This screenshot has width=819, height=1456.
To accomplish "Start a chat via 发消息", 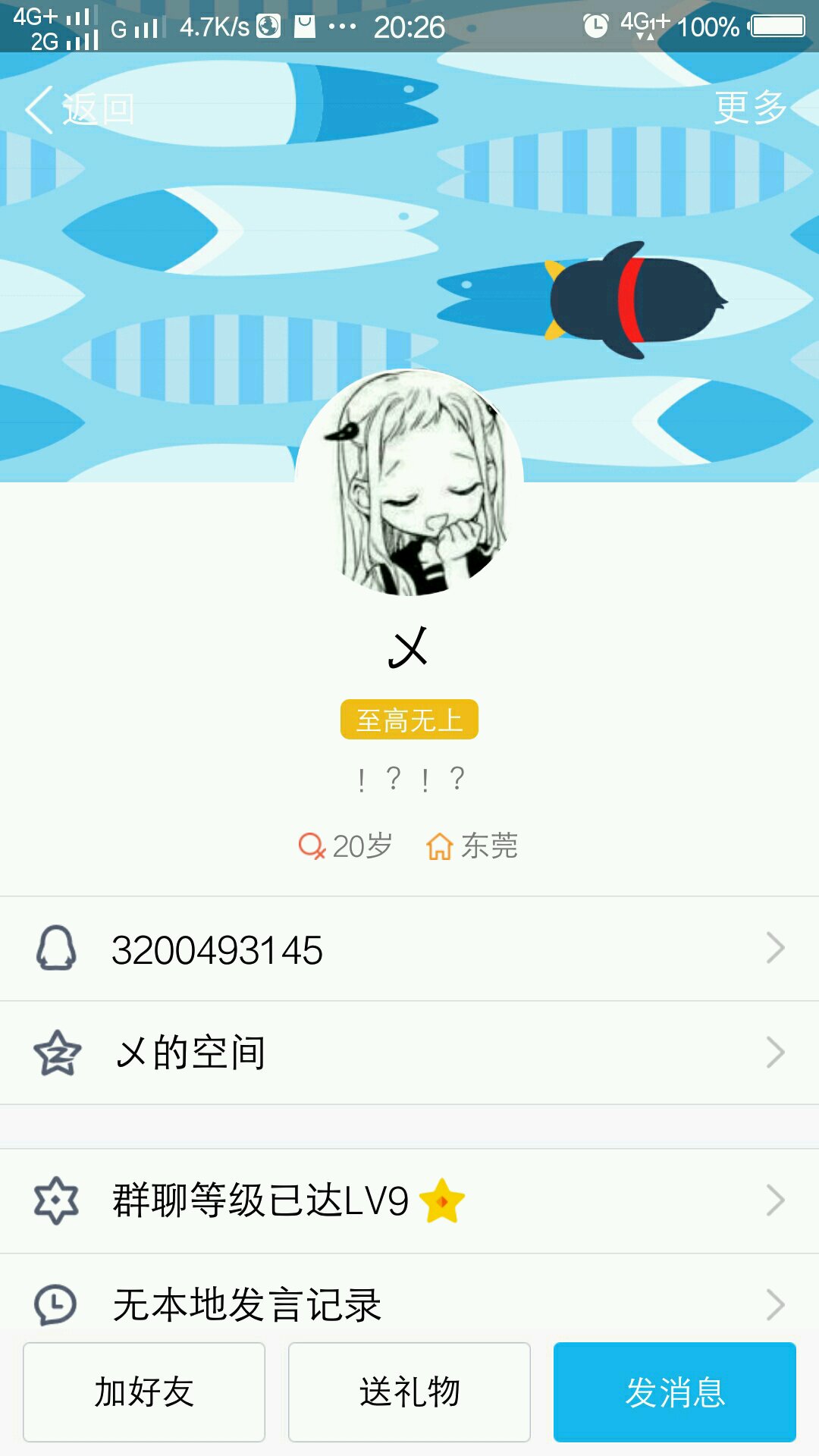I will [675, 1392].
